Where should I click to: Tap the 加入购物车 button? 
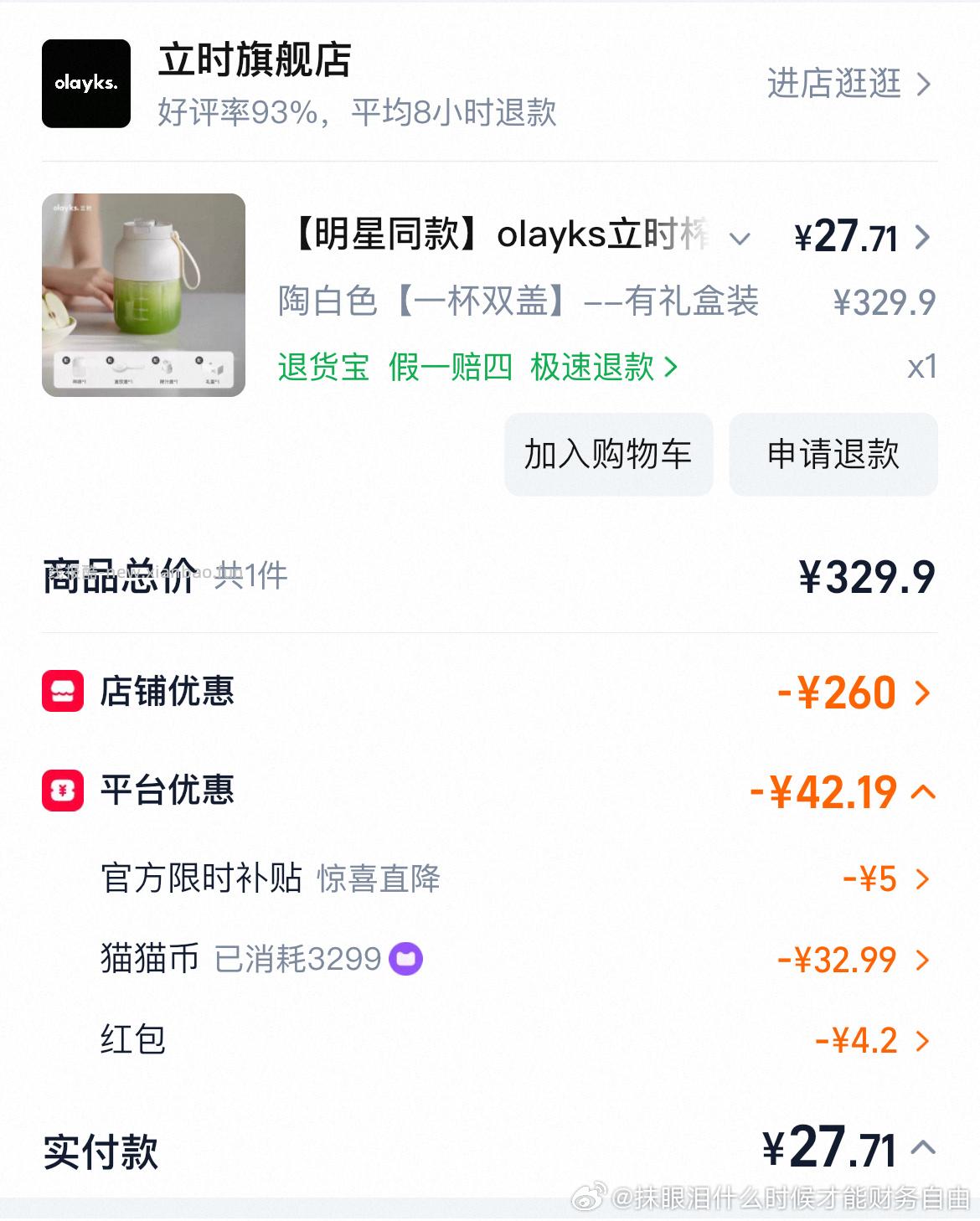(x=610, y=455)
